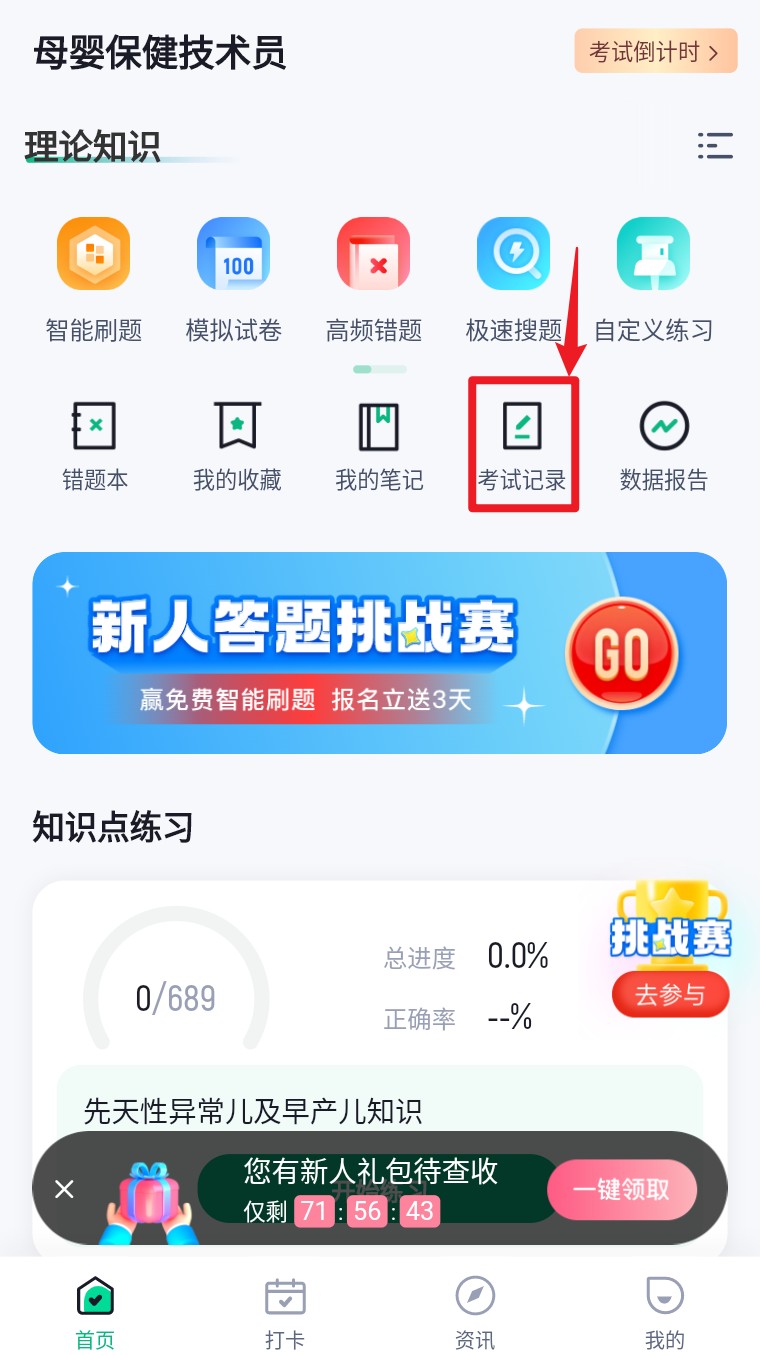Tap GO on the 新人答题挑战赛 banner
The width and height of the screenshot is (760, 1355).
pos(621,655)
